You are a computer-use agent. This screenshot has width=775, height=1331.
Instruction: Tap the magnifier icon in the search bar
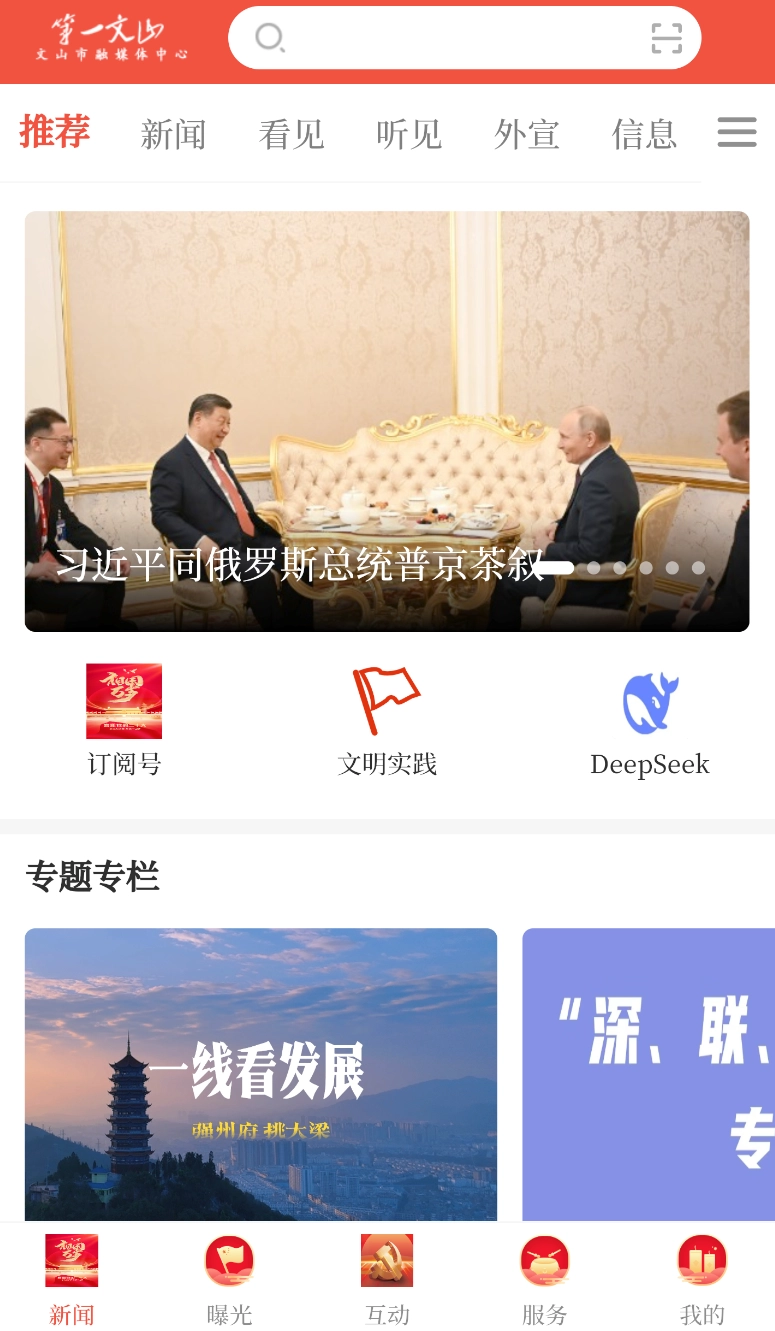269,37
